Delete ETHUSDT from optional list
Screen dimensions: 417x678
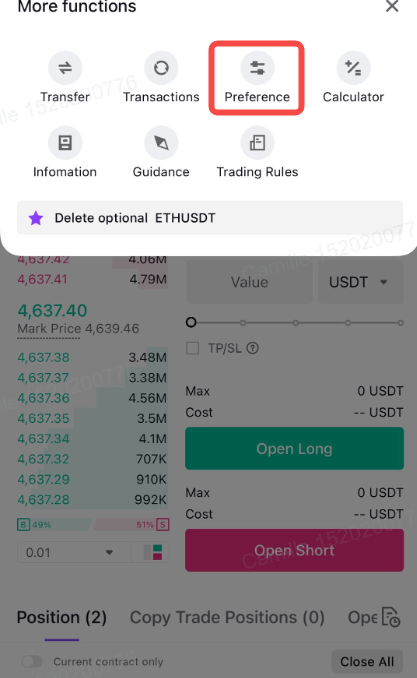[x=210, y=217]
